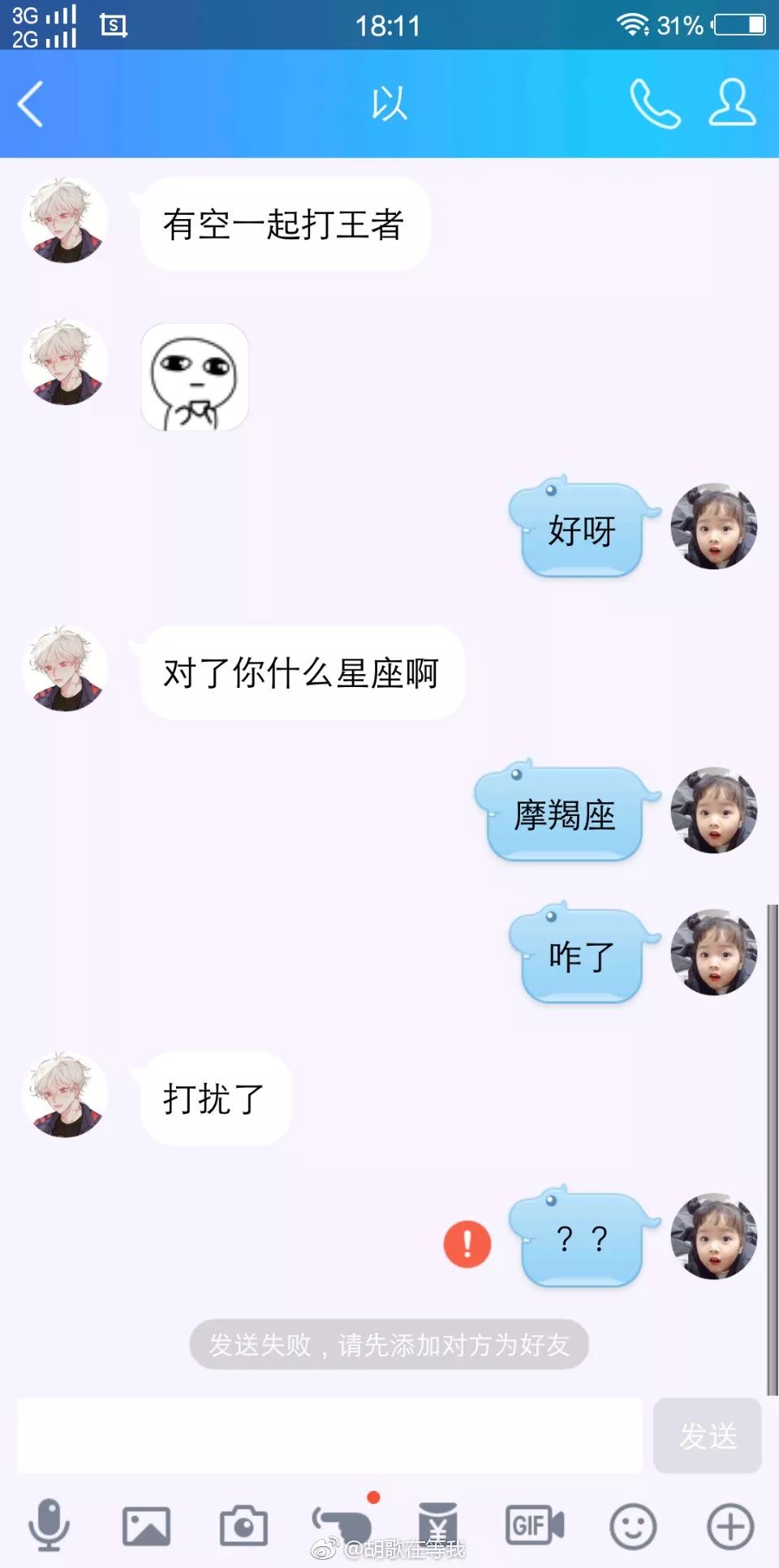The image size is (779, 1568).
Task: Open the emoji panel
Action: point(633,1526)
